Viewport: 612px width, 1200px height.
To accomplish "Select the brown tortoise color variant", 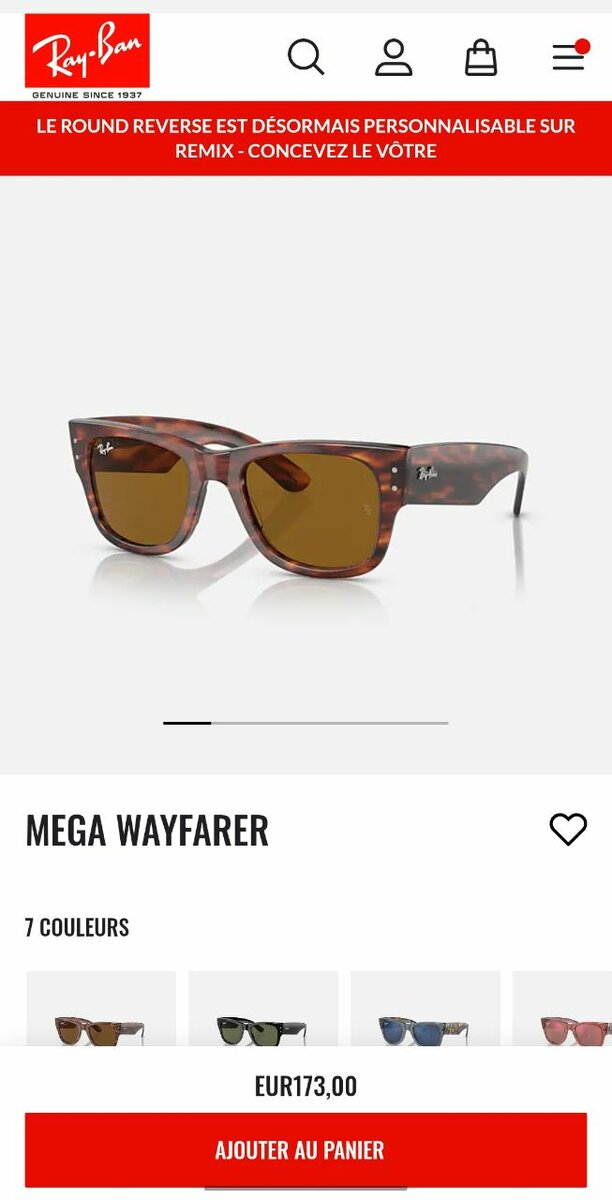I will (x=100, y=1020).
